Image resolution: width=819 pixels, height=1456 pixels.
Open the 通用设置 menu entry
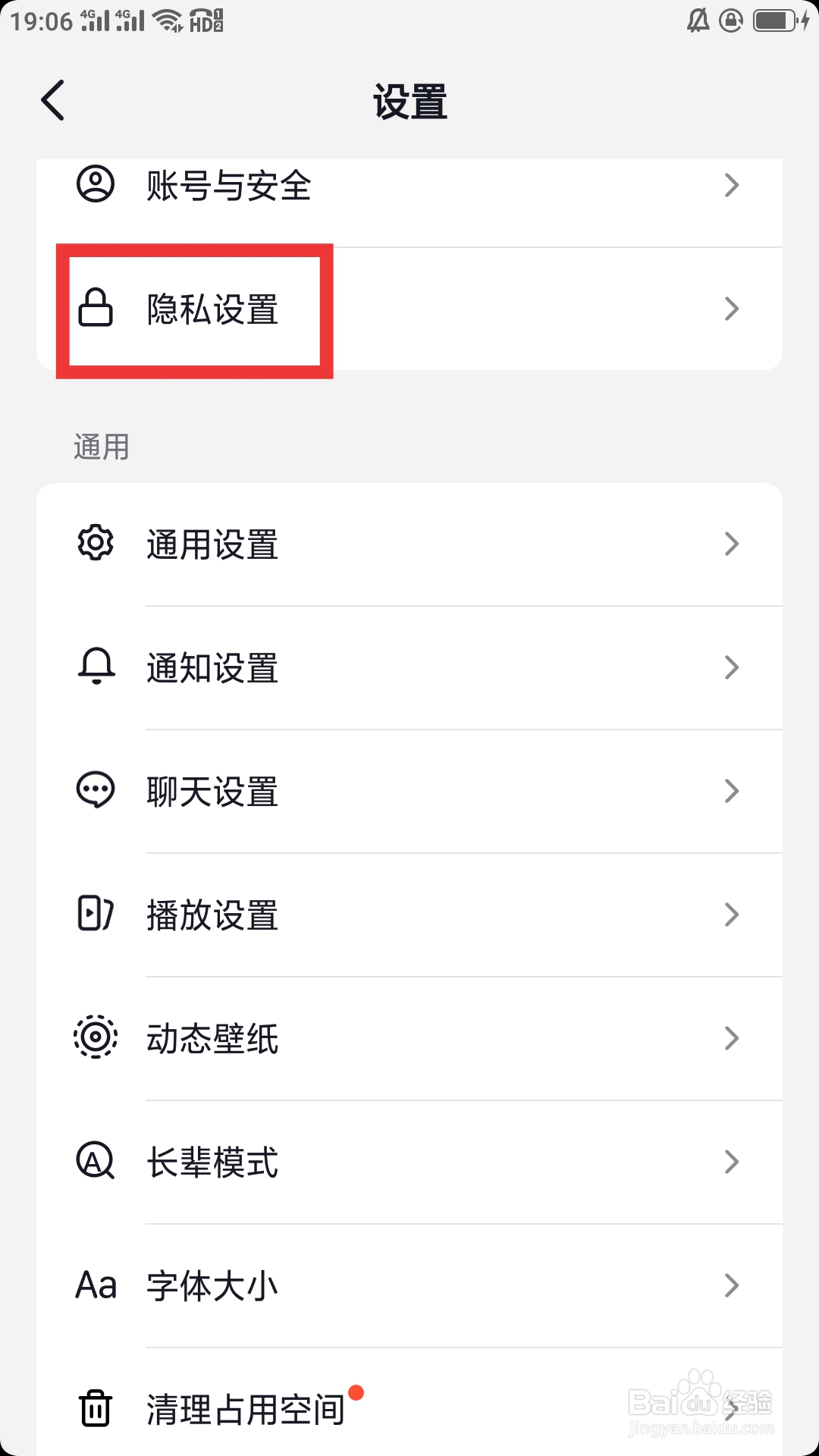pyautogui.click(x=212, y=543)
